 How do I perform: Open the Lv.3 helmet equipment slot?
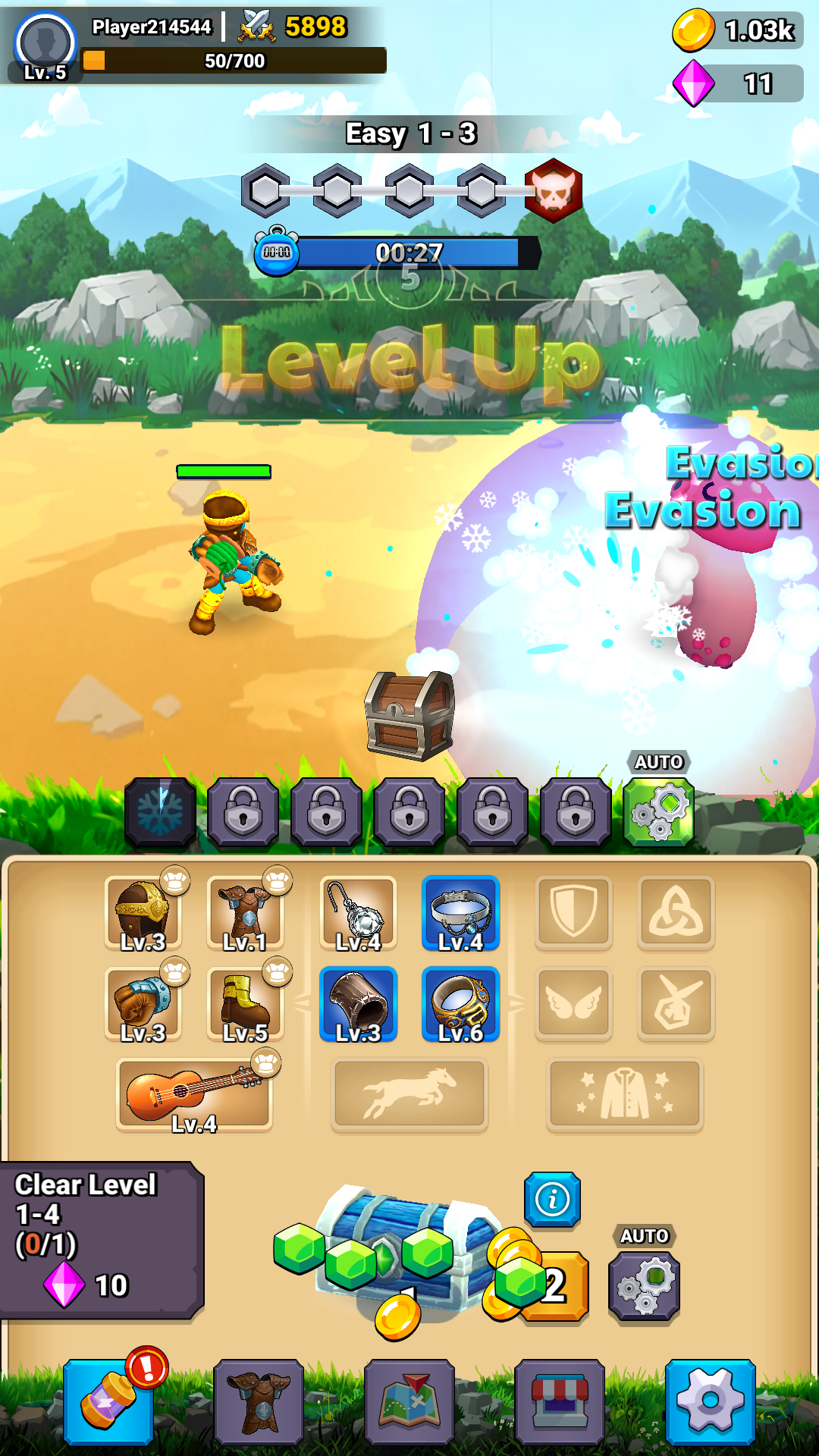tap(143, 914)
